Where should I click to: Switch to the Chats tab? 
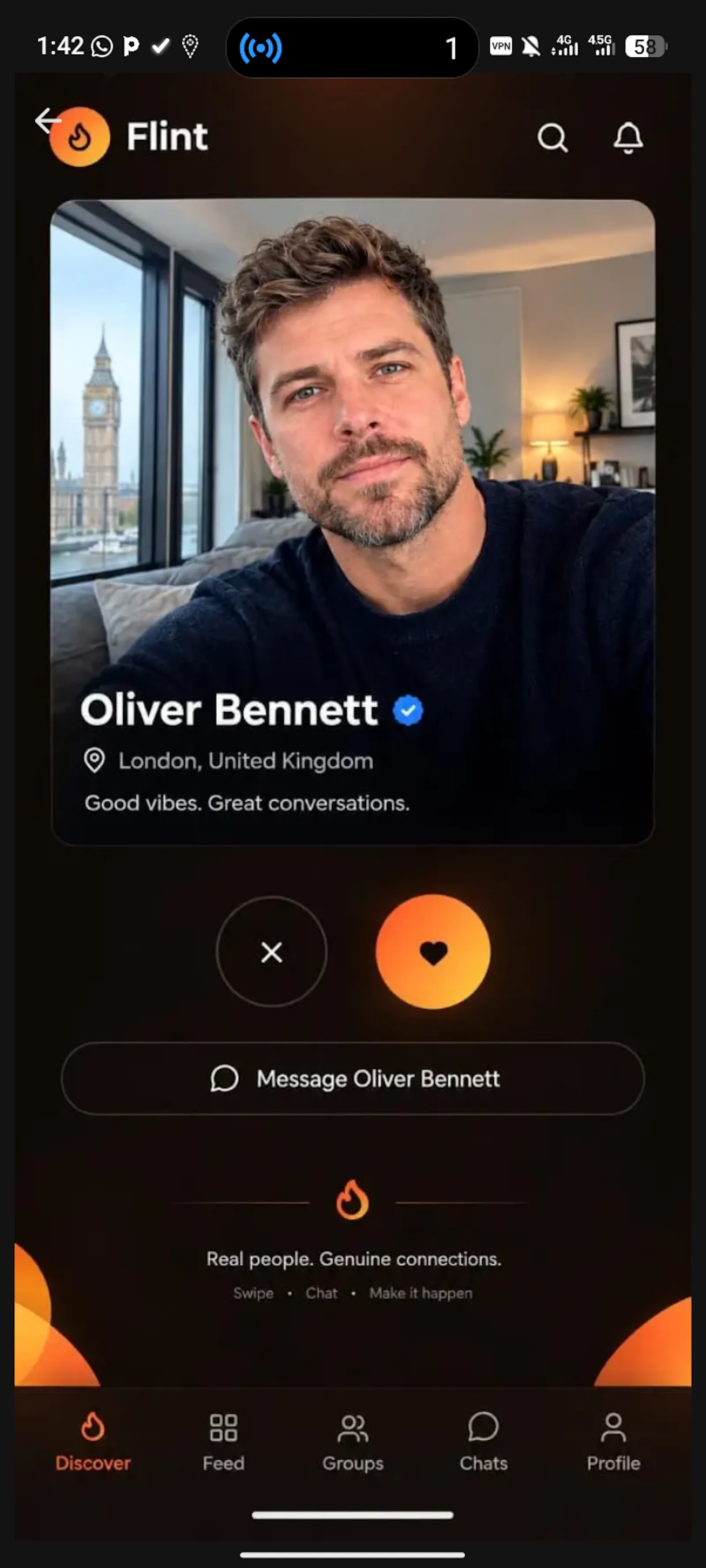click(483, 1442)
